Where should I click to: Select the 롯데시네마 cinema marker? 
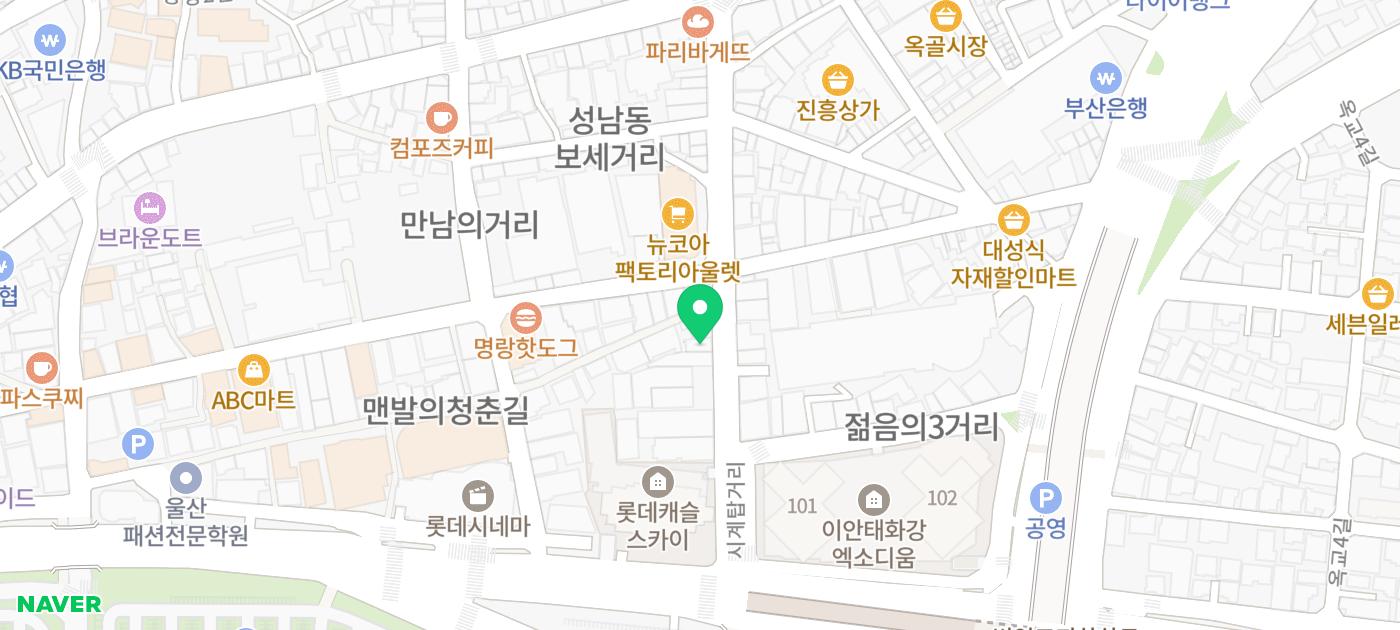click(477, 495)
